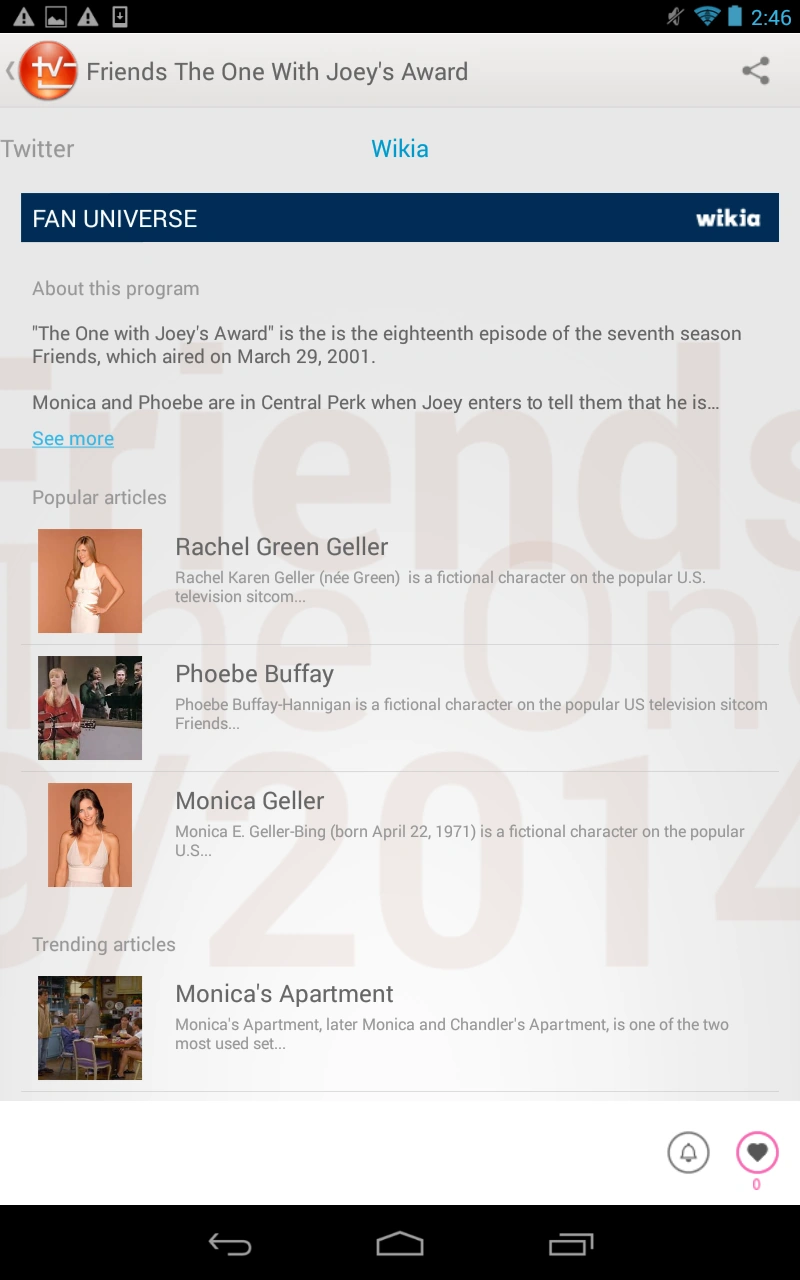This screenshot has width=800, height=1280.
Task: Open the Rachel Green Geller article
Action: [281, 547]
